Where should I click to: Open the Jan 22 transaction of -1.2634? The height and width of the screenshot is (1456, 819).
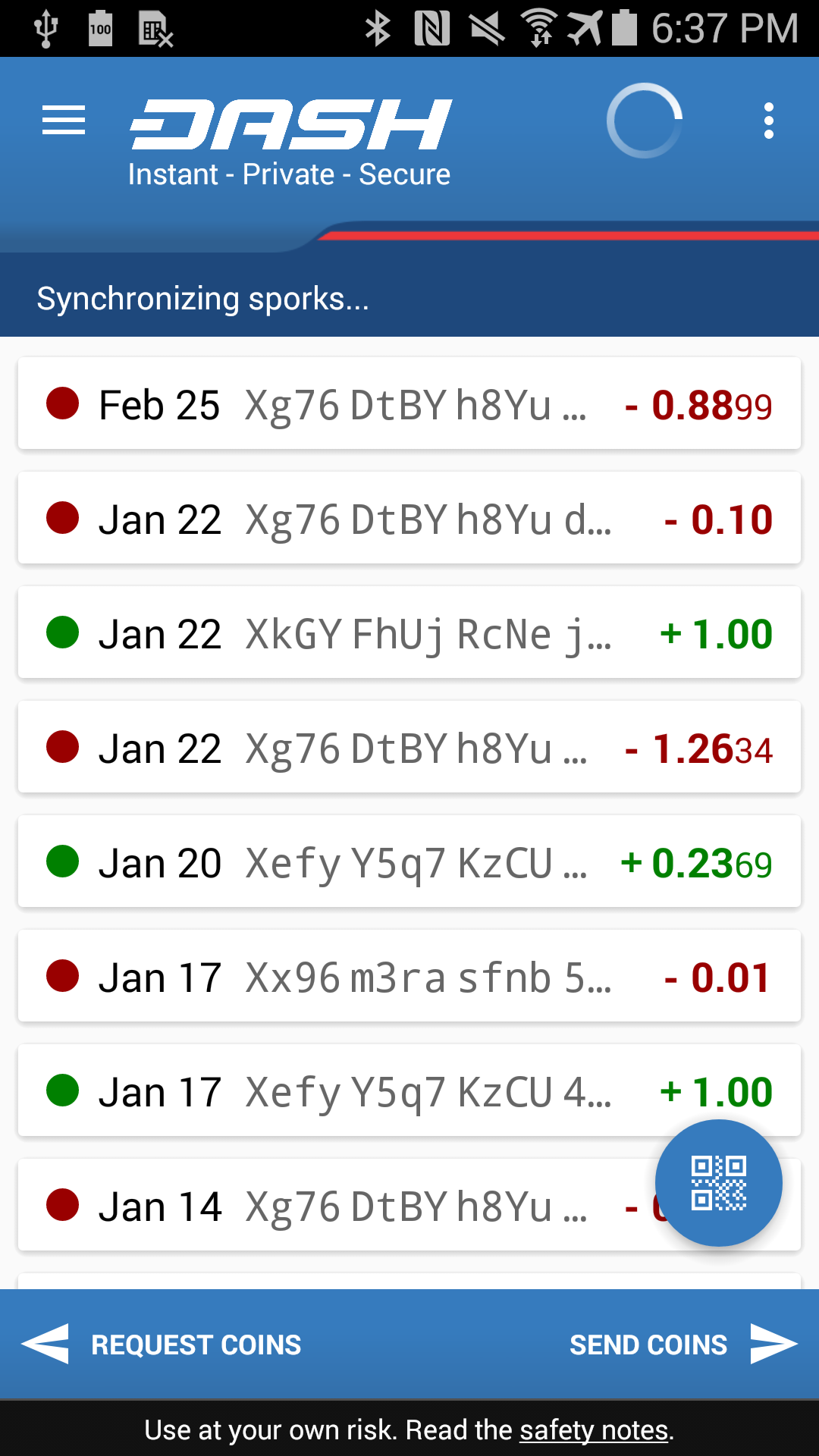pos(409,747)
